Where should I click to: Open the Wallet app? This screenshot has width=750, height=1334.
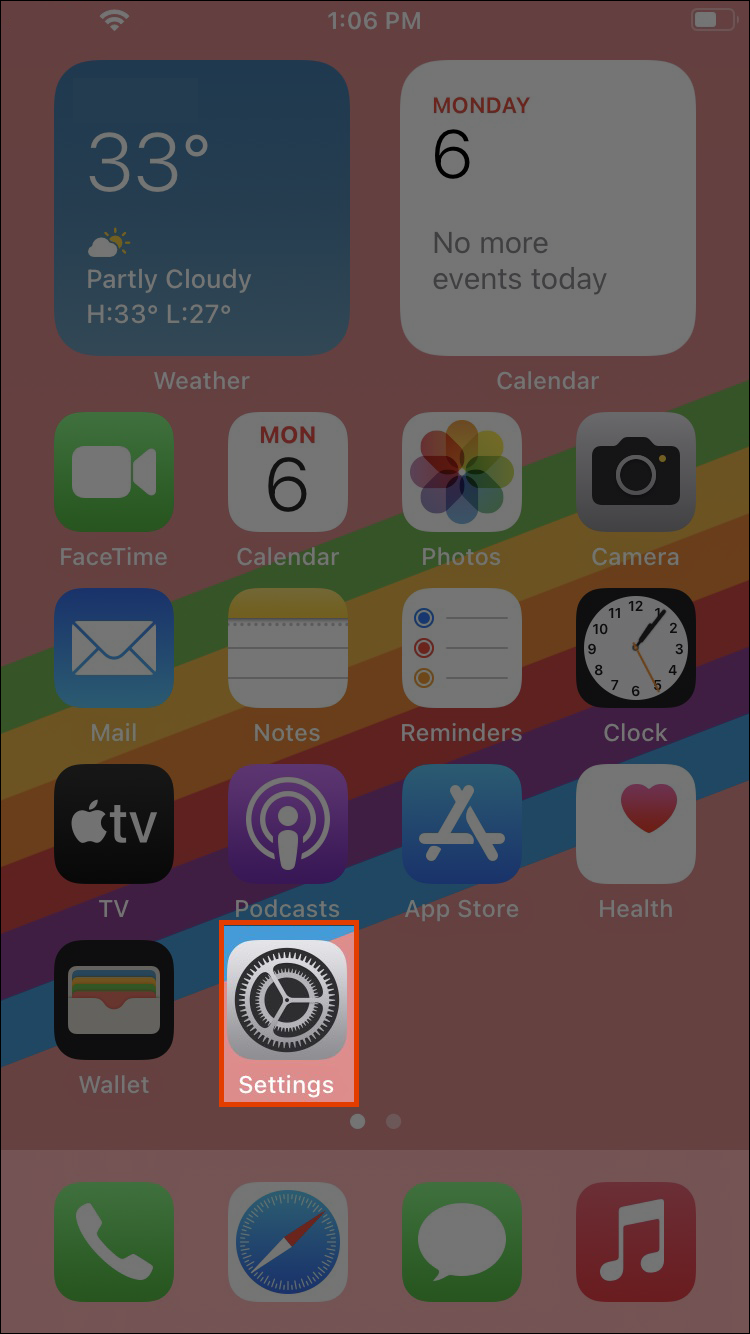114,1000
